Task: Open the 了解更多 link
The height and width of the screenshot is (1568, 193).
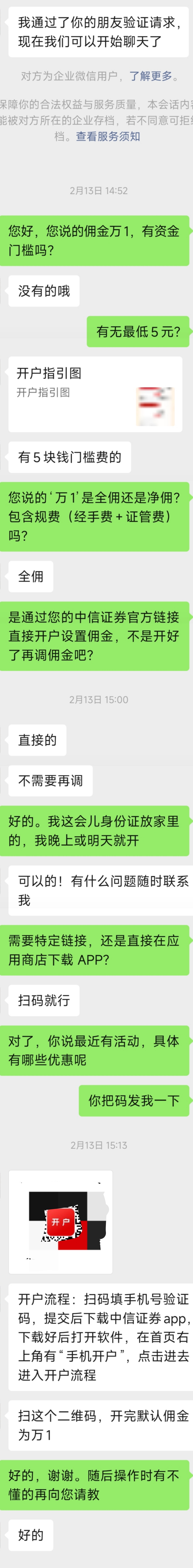Action: coord(150,76)
